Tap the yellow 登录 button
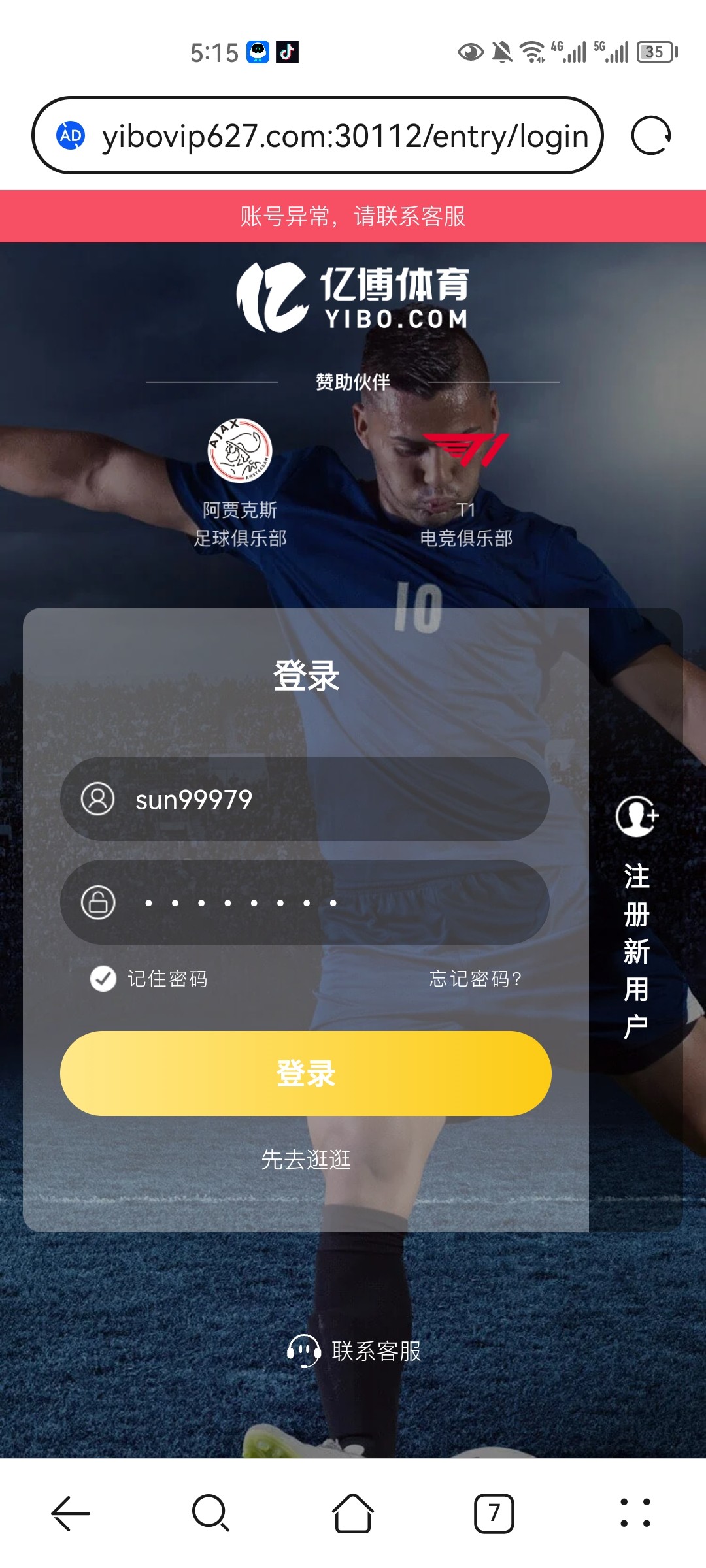The image size is (706, 1568). [305, 1073]
